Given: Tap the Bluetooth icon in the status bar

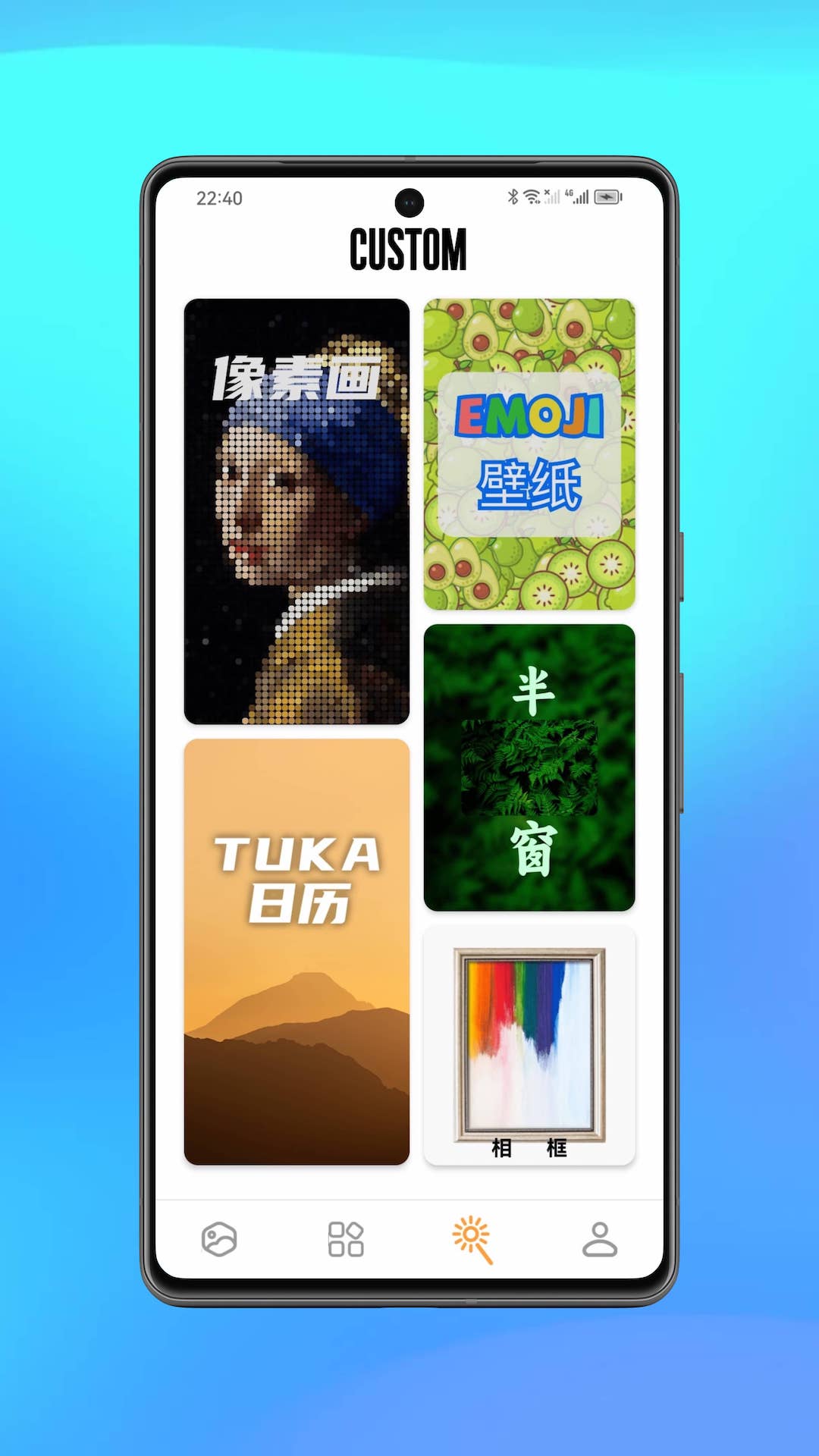Looking at the screenshot, I should point(513,196).
